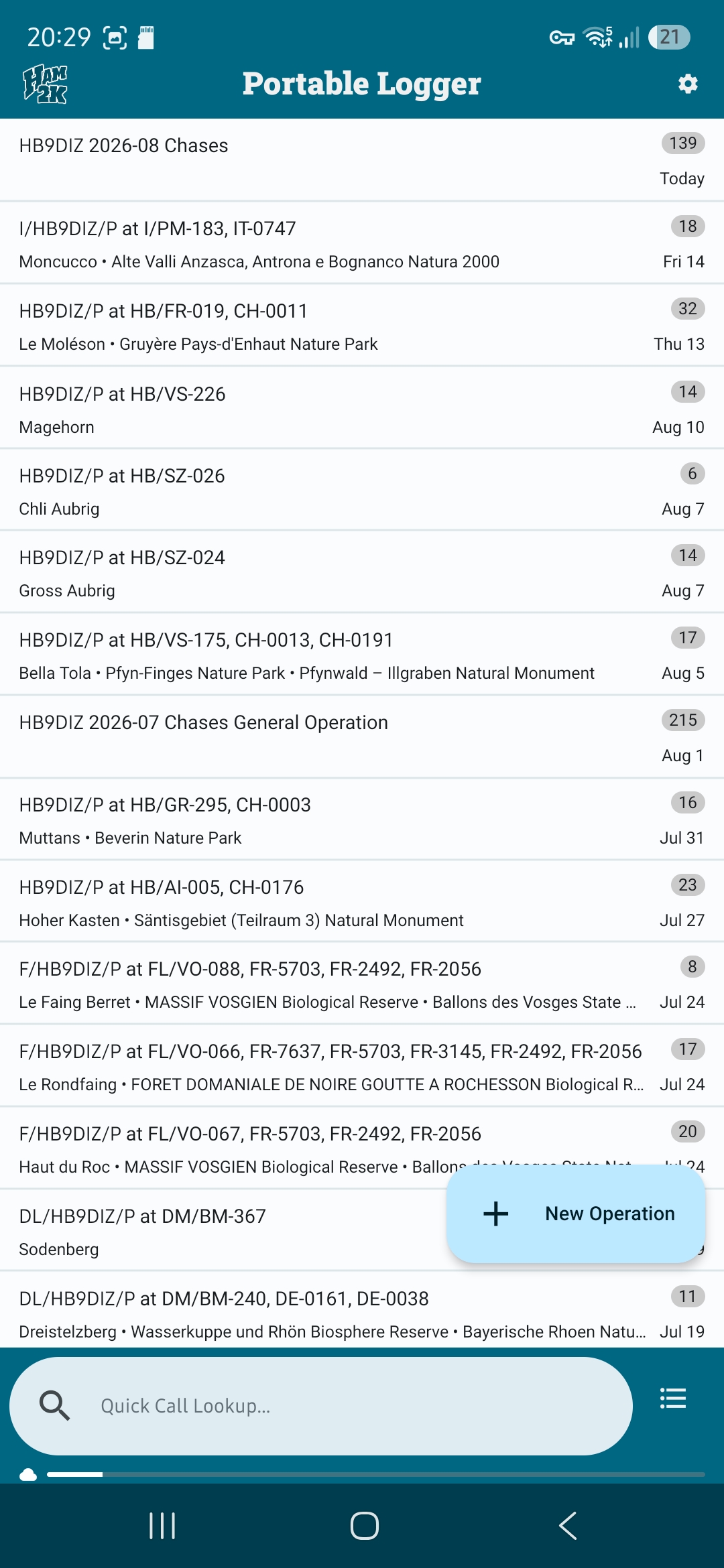Open the Sodenberg DM/BM-367 operation

point(221,1231)
